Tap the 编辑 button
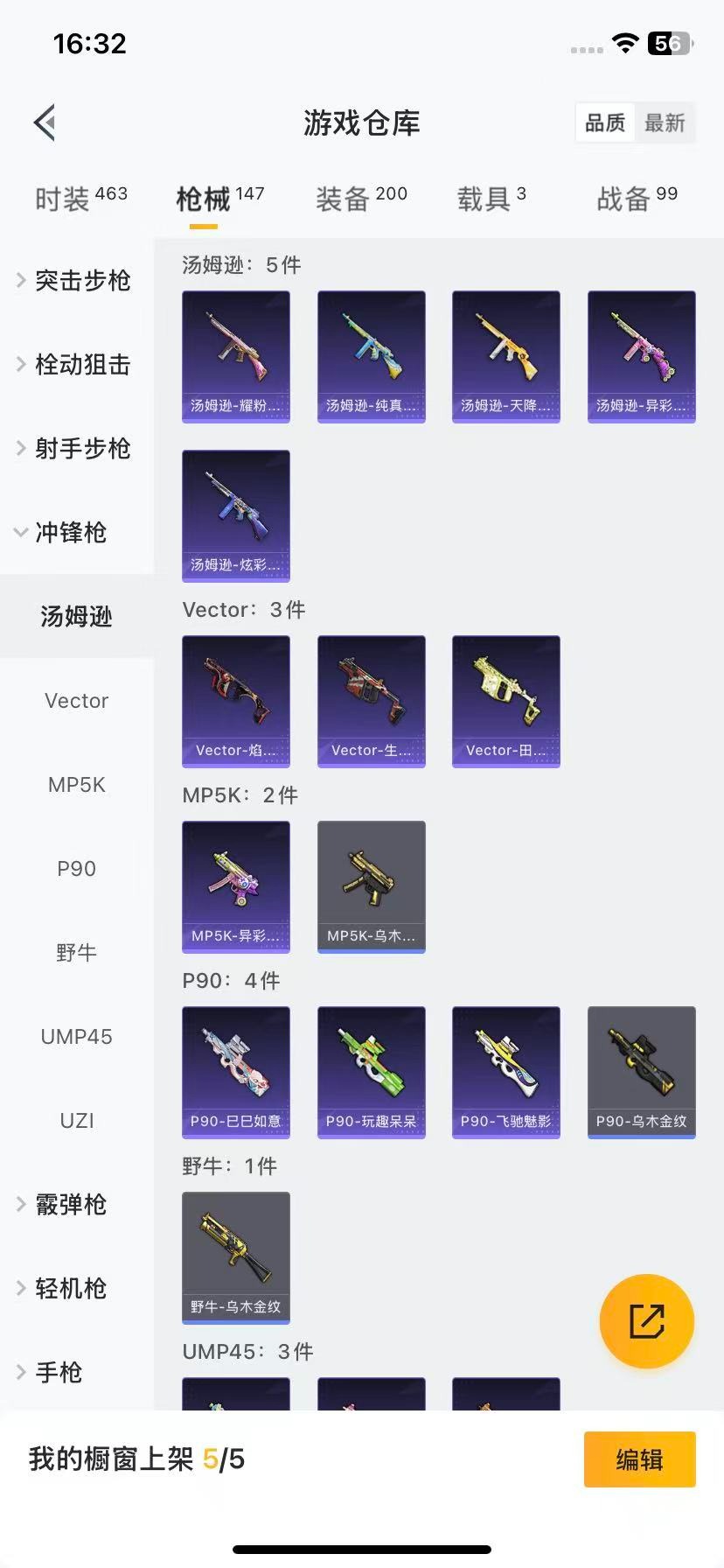 (x=639, y=1459)
